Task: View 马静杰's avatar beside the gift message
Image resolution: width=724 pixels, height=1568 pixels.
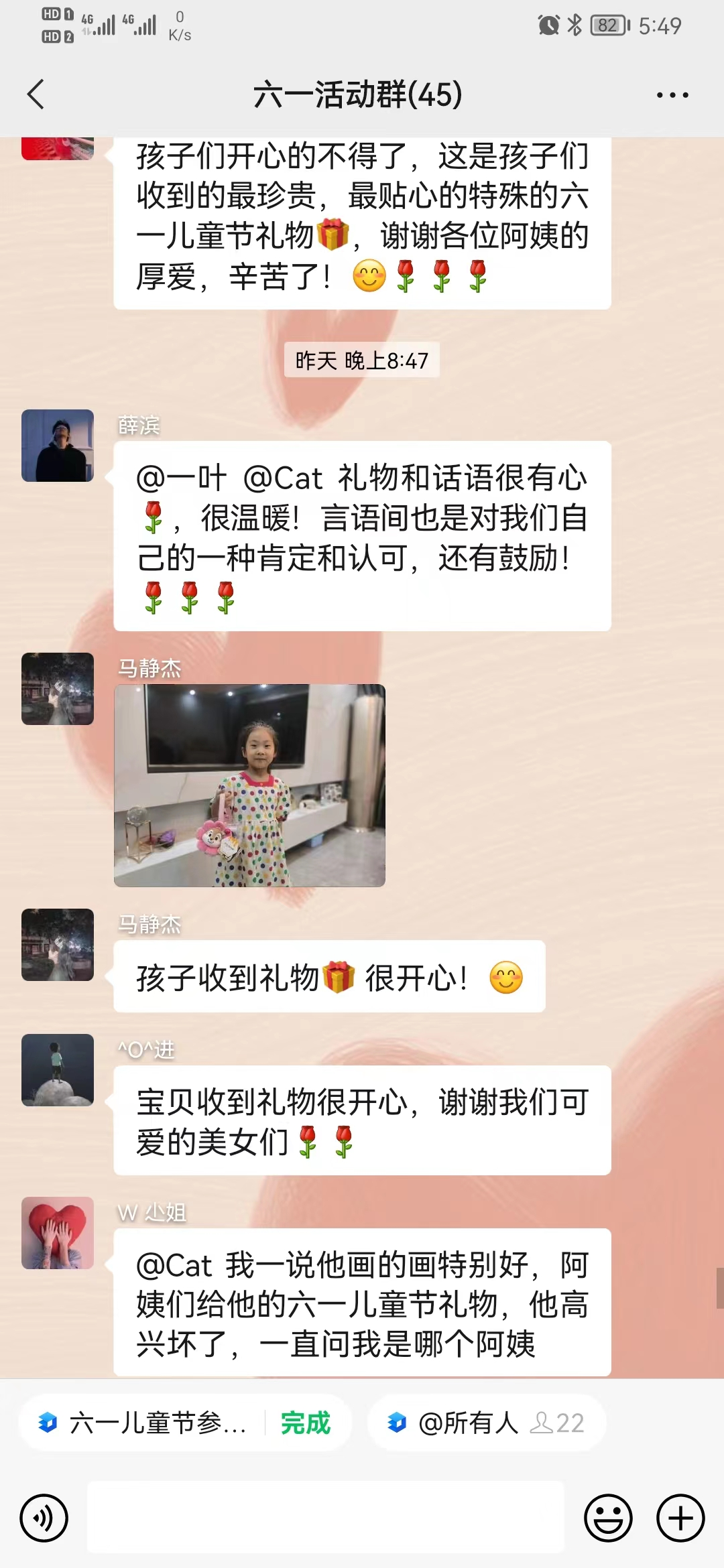Action: click(58, 945)
